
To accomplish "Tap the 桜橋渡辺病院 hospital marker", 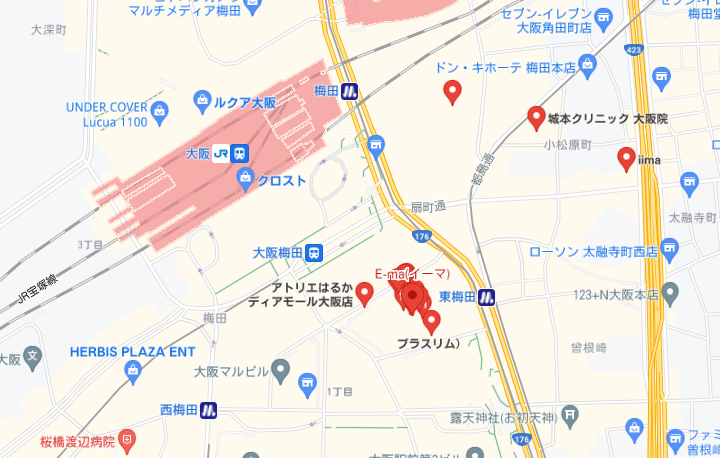I will coord(127,439).
